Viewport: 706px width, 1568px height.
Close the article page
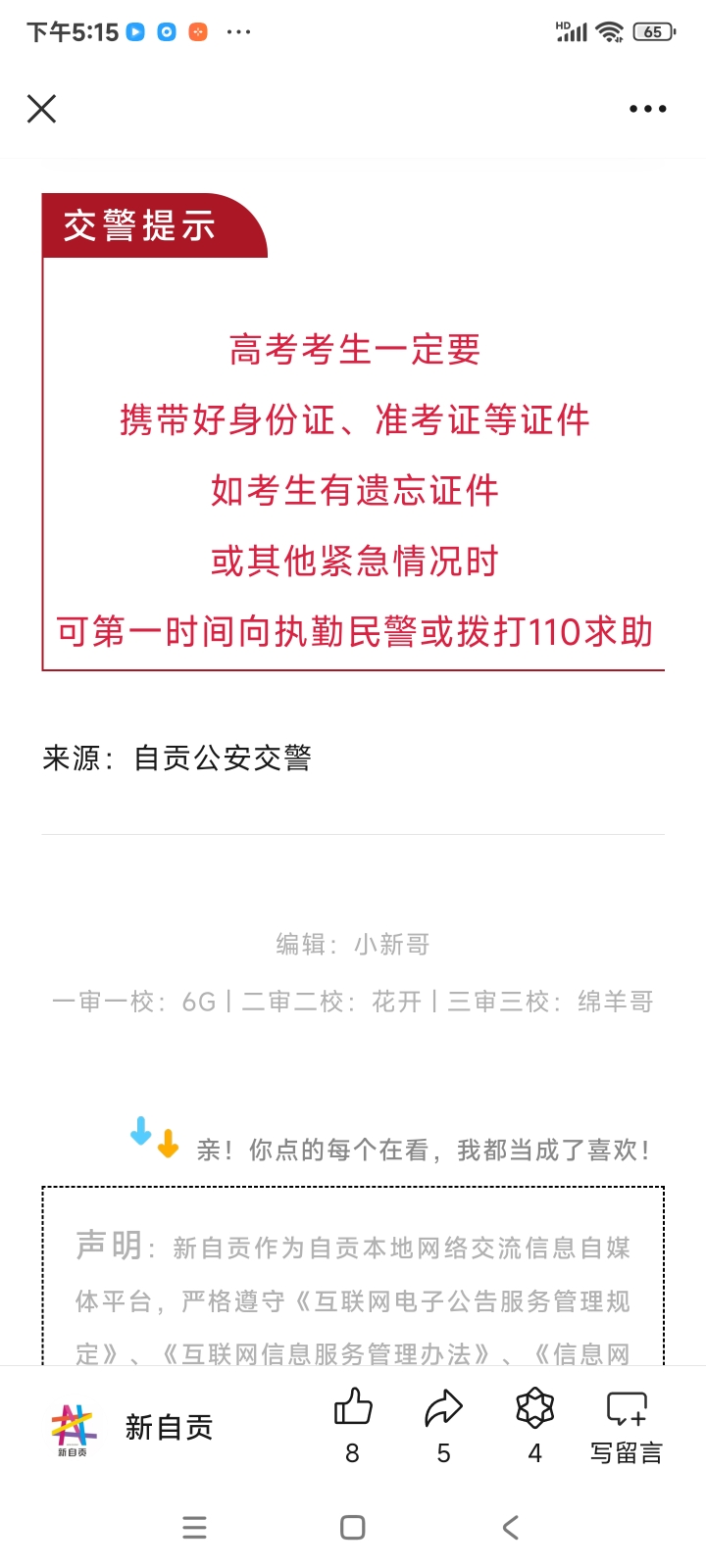(x=41, y=109)
